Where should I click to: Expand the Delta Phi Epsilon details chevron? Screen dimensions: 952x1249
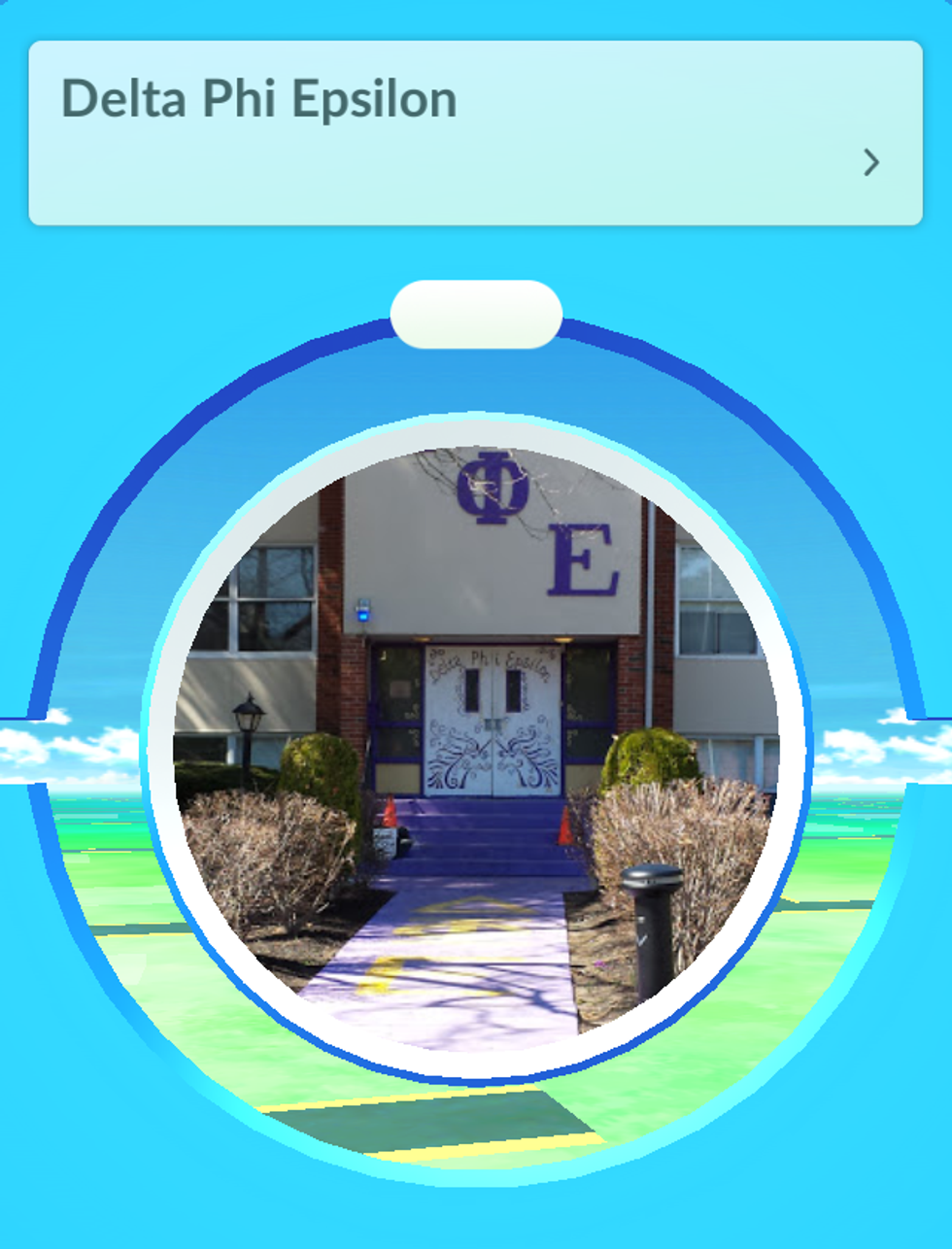(871, 162)
